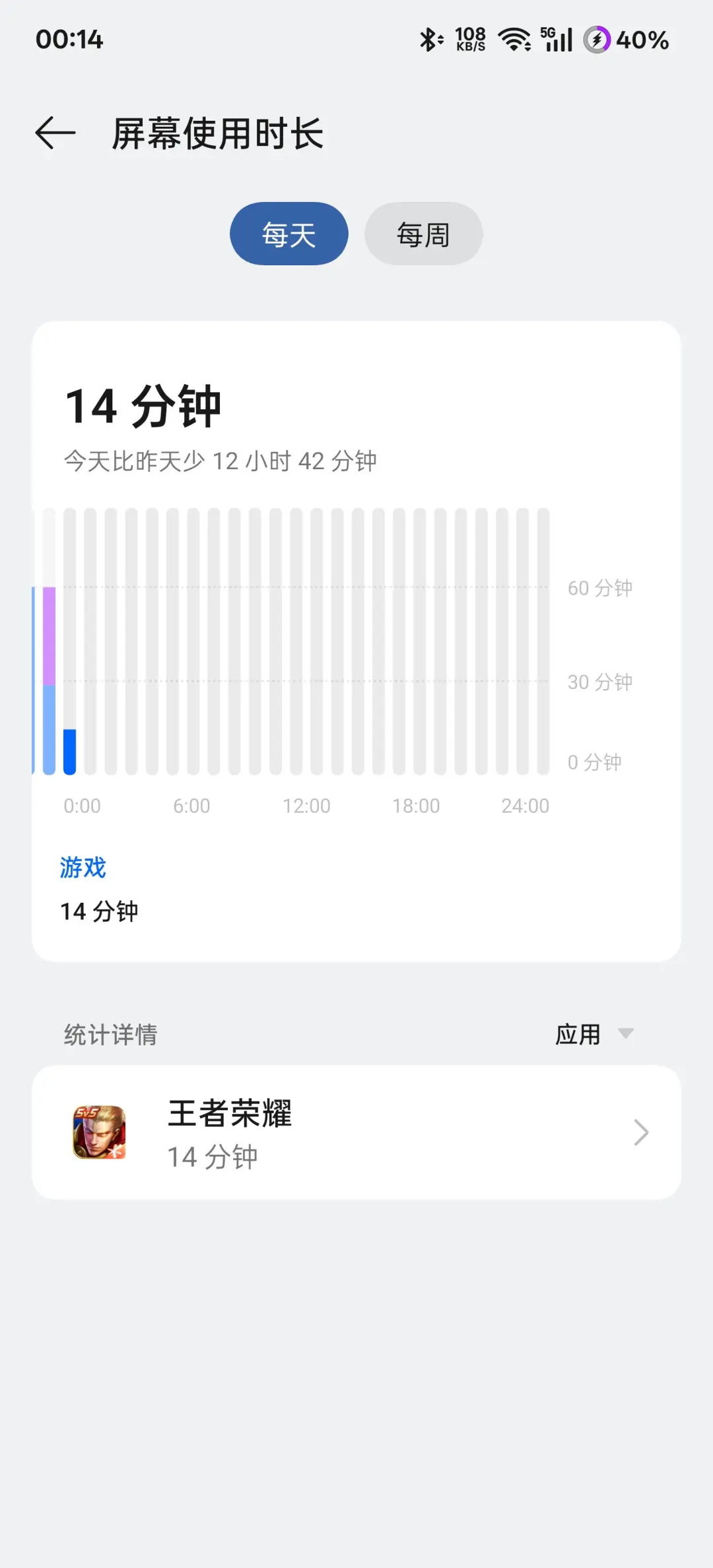Tap the Wi-Fi icon in status bar
713x1568 pixels.
coord(514,40)
